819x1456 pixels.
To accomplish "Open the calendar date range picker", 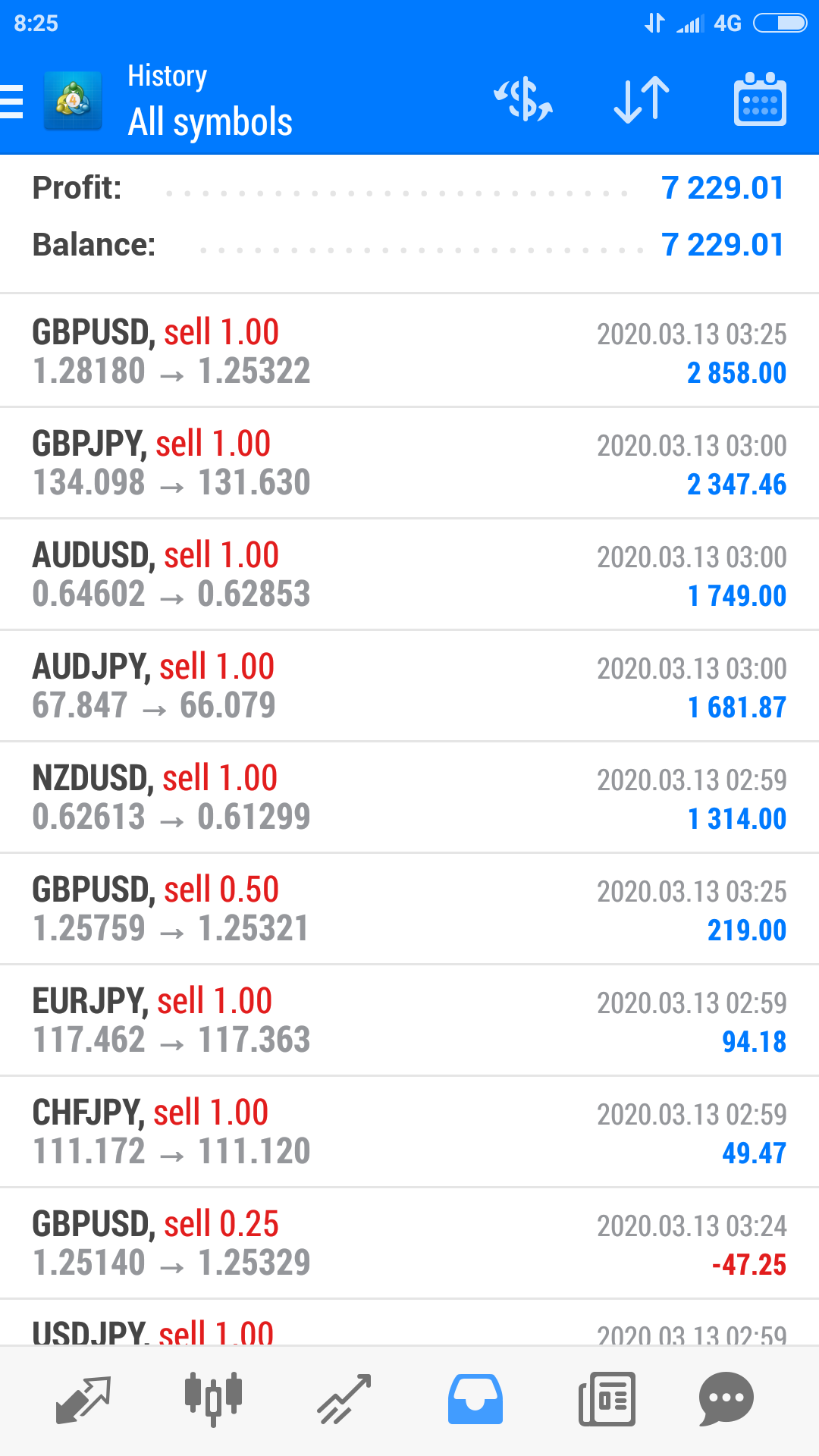I will (x=760, y=100).
